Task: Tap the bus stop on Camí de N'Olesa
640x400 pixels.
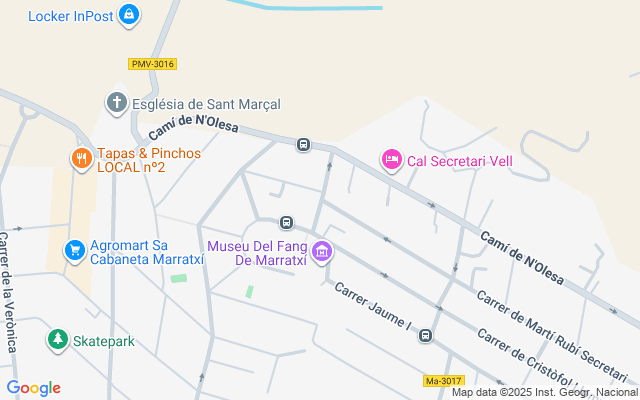Action: pyautogui.click(x=303, y=145)
